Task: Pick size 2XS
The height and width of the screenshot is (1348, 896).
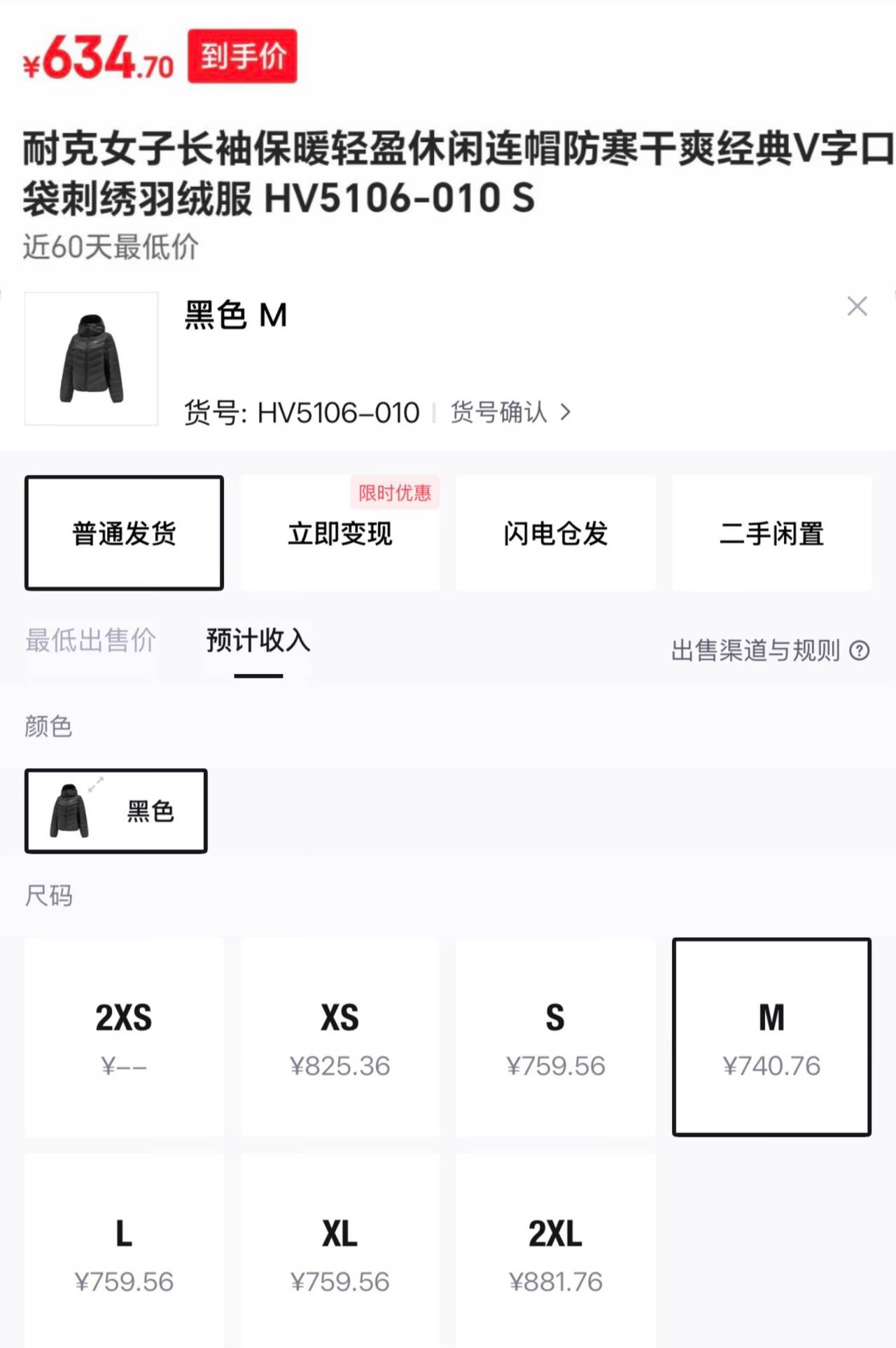Action: point(124,1037)
